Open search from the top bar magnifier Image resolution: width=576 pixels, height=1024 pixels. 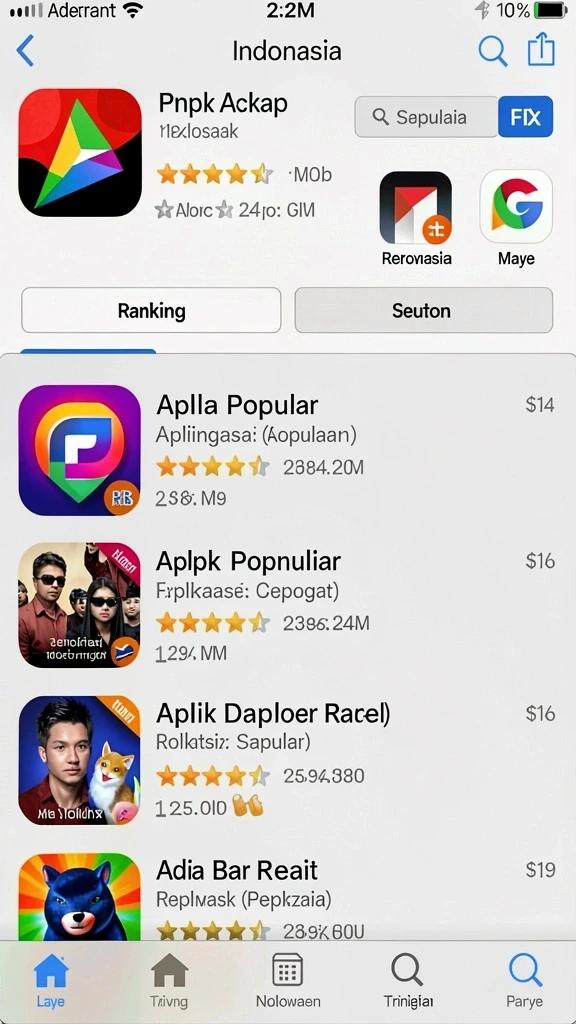492,51
